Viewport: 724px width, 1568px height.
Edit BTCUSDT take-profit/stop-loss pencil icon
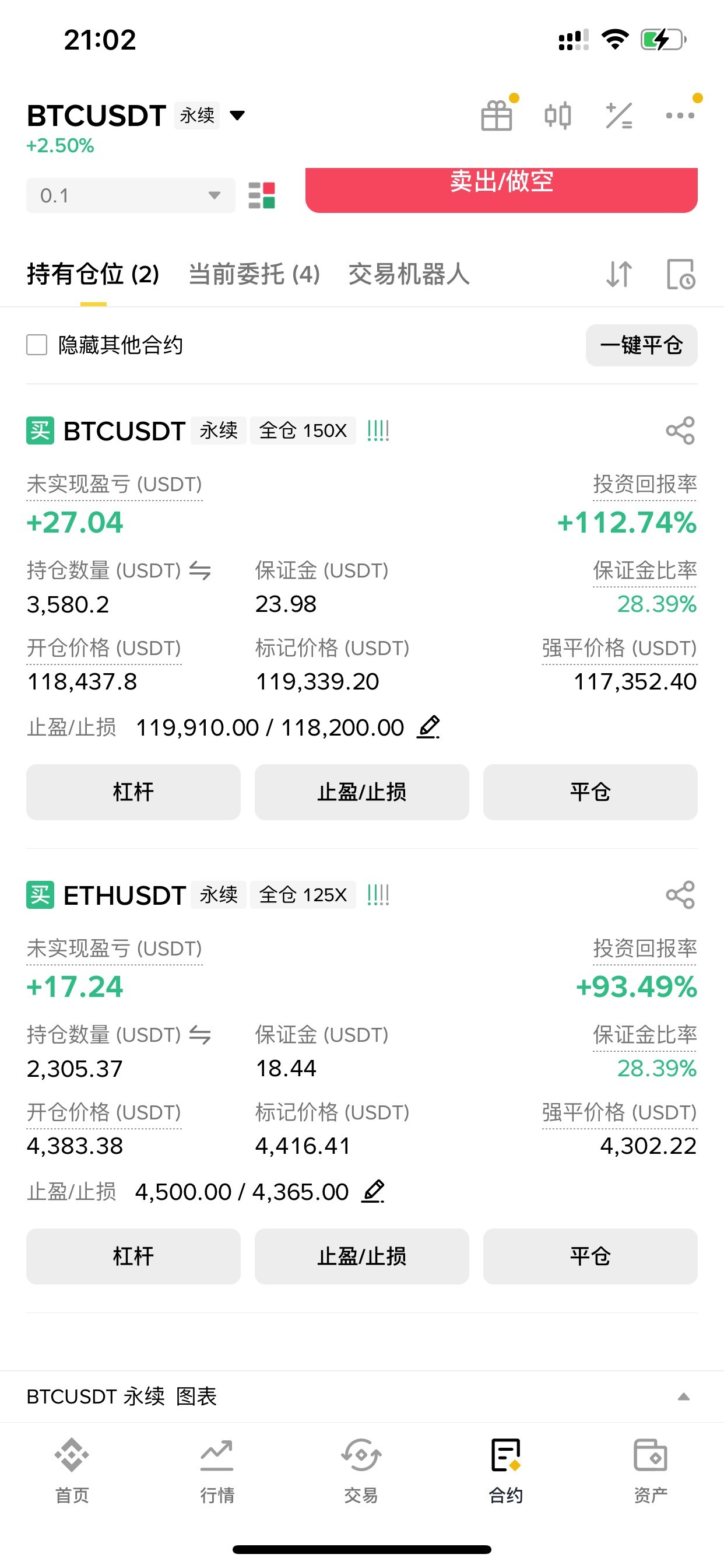[x=428, y=727]
